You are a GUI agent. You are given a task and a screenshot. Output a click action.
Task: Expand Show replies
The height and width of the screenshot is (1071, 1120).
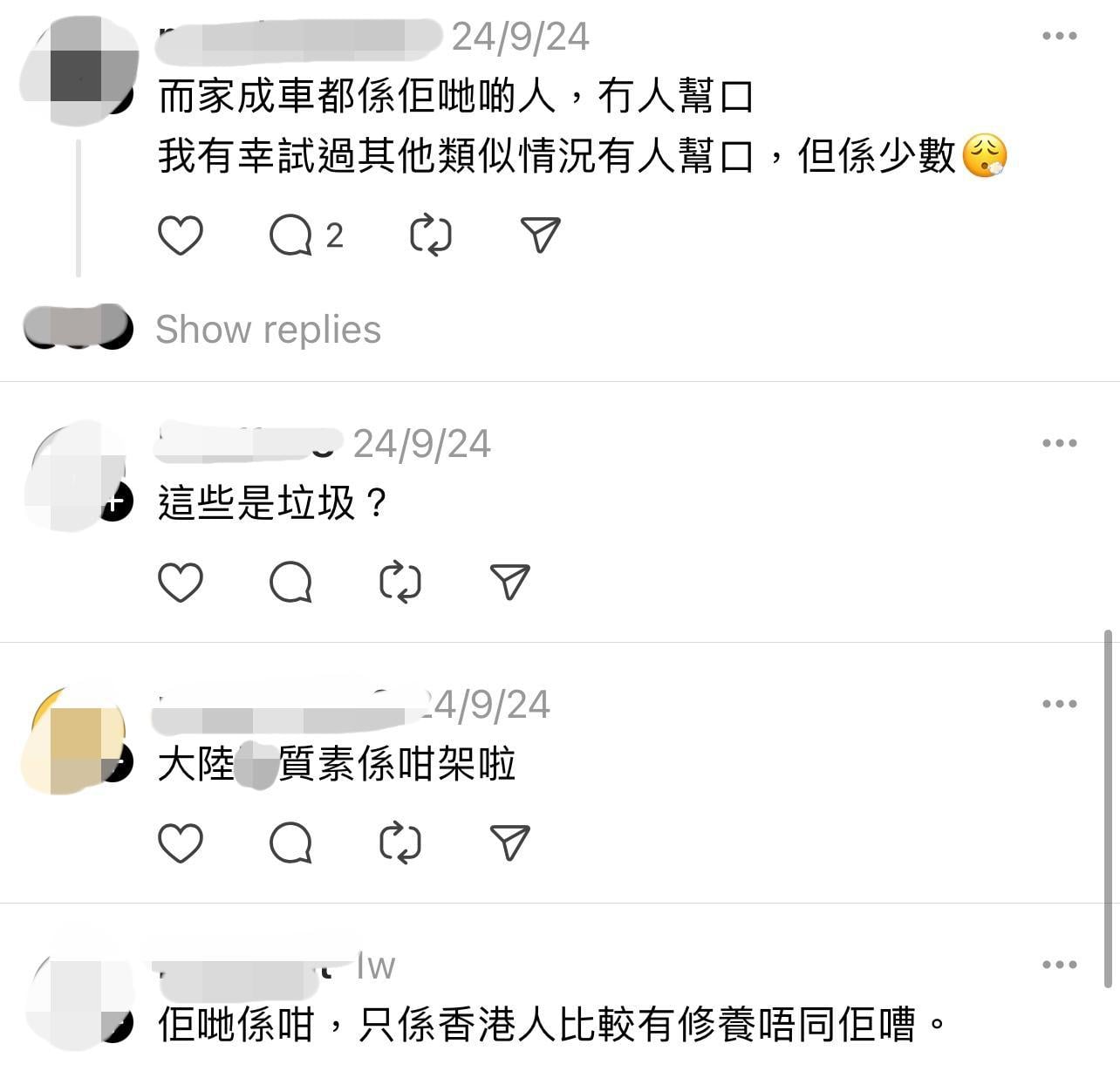pos(268,330)
